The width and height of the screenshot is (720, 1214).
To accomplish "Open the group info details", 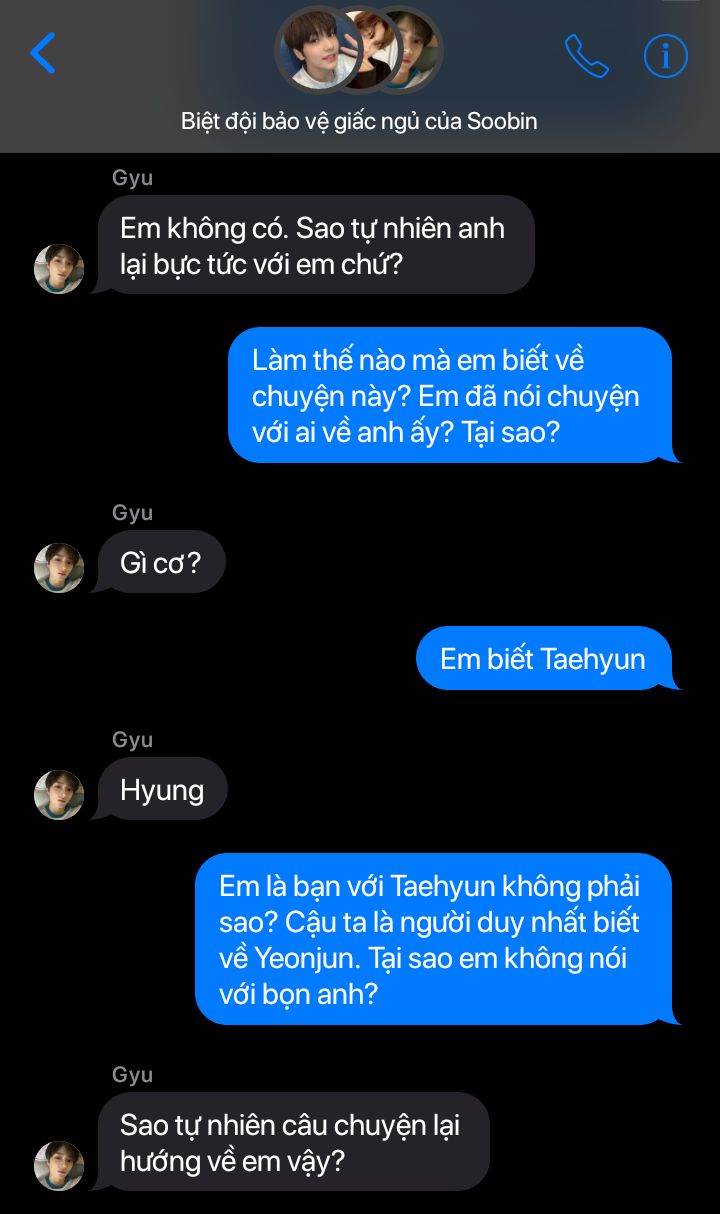I will pos(665,56).
